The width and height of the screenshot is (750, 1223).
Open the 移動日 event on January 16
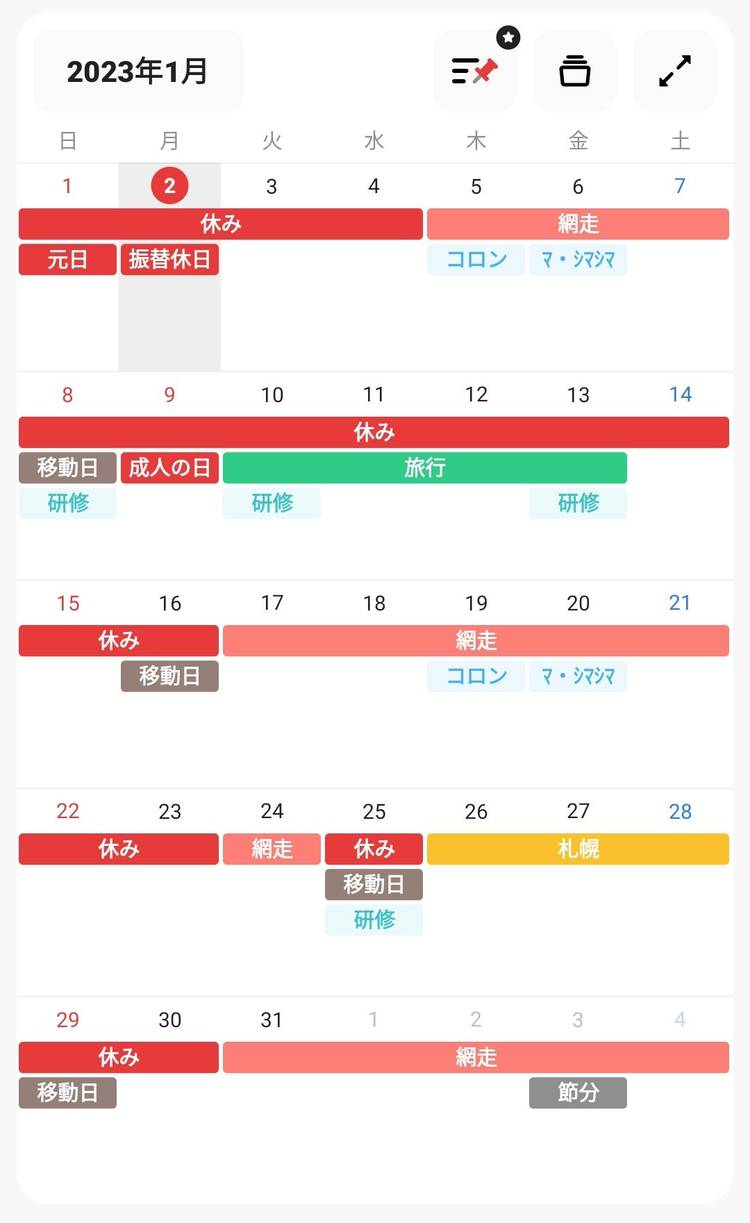170,676
